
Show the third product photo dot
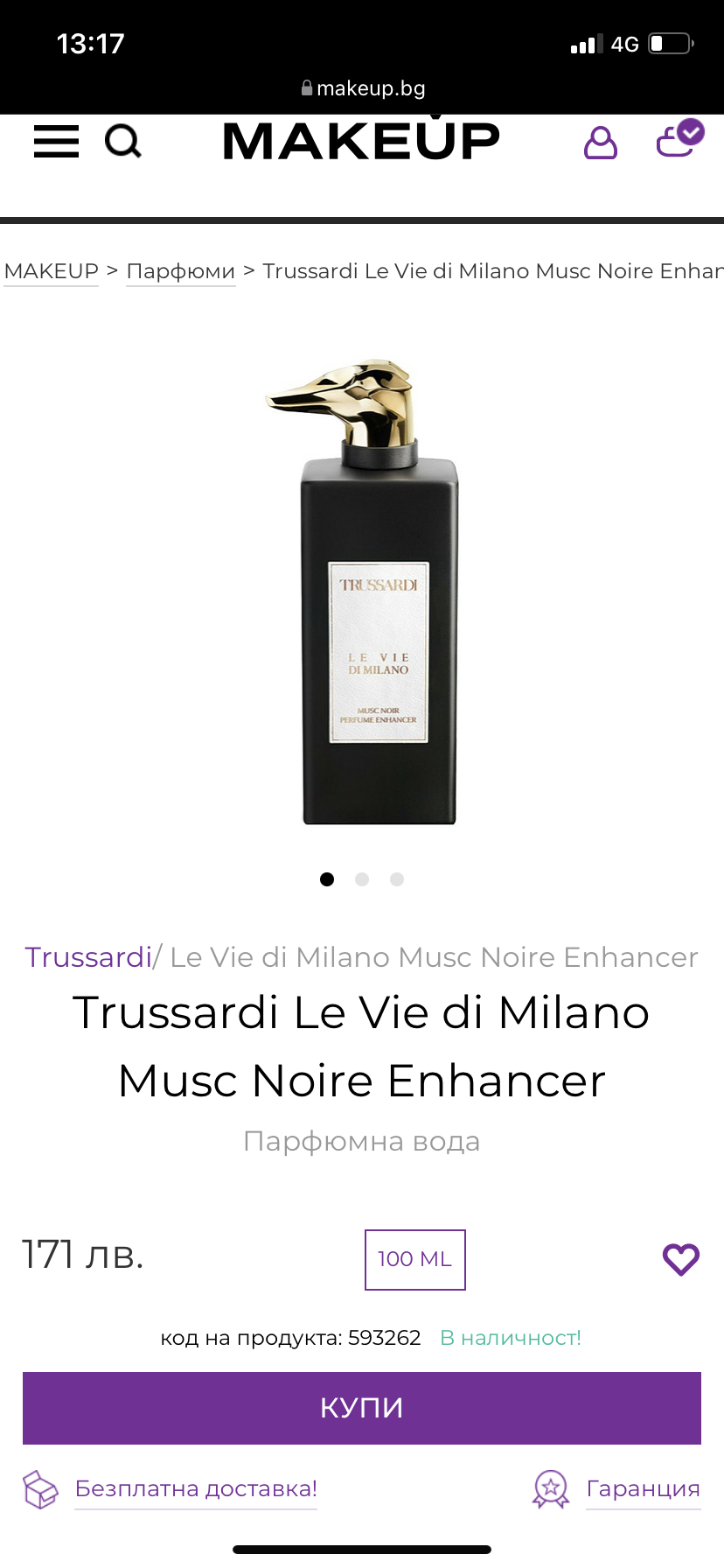coord(397,879)
